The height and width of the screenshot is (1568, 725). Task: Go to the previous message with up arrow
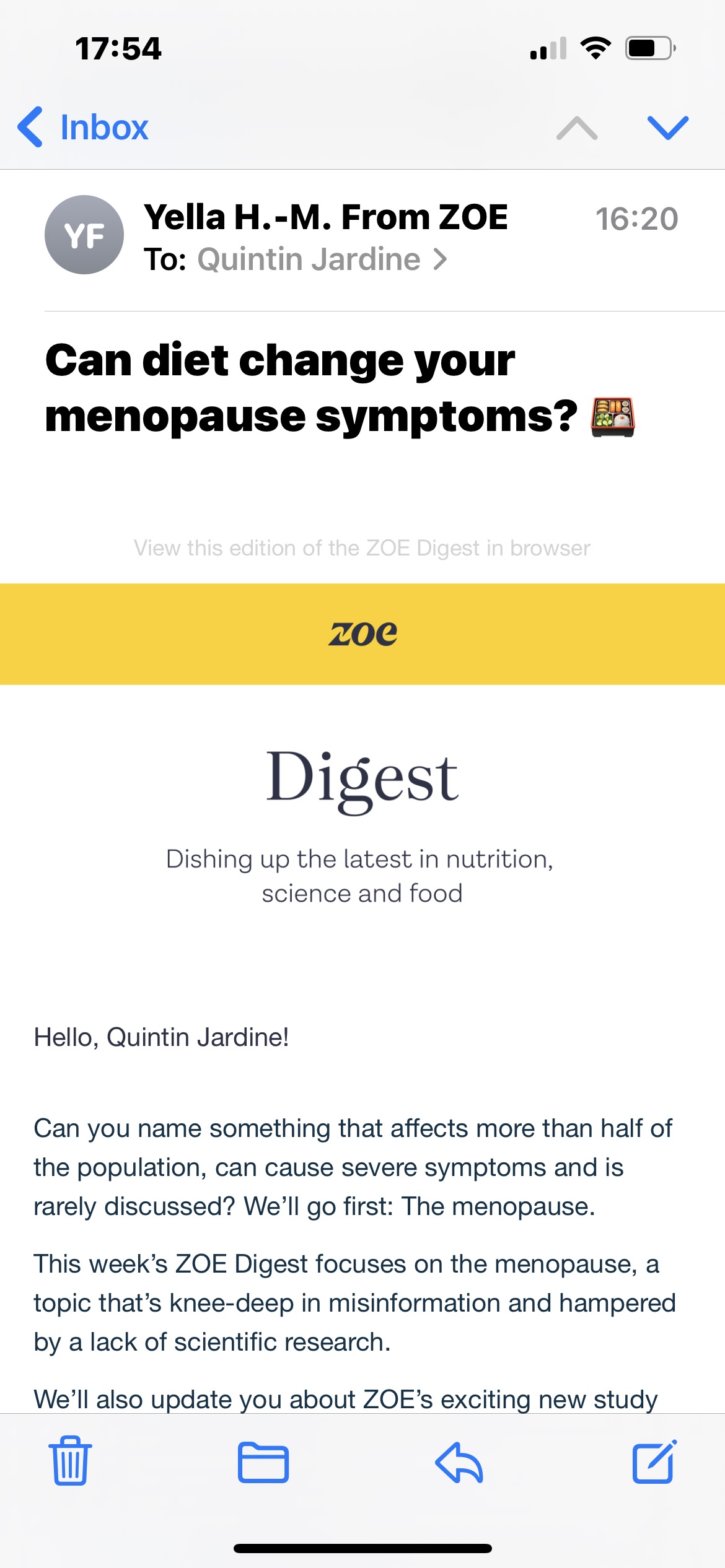coord(577,128)
